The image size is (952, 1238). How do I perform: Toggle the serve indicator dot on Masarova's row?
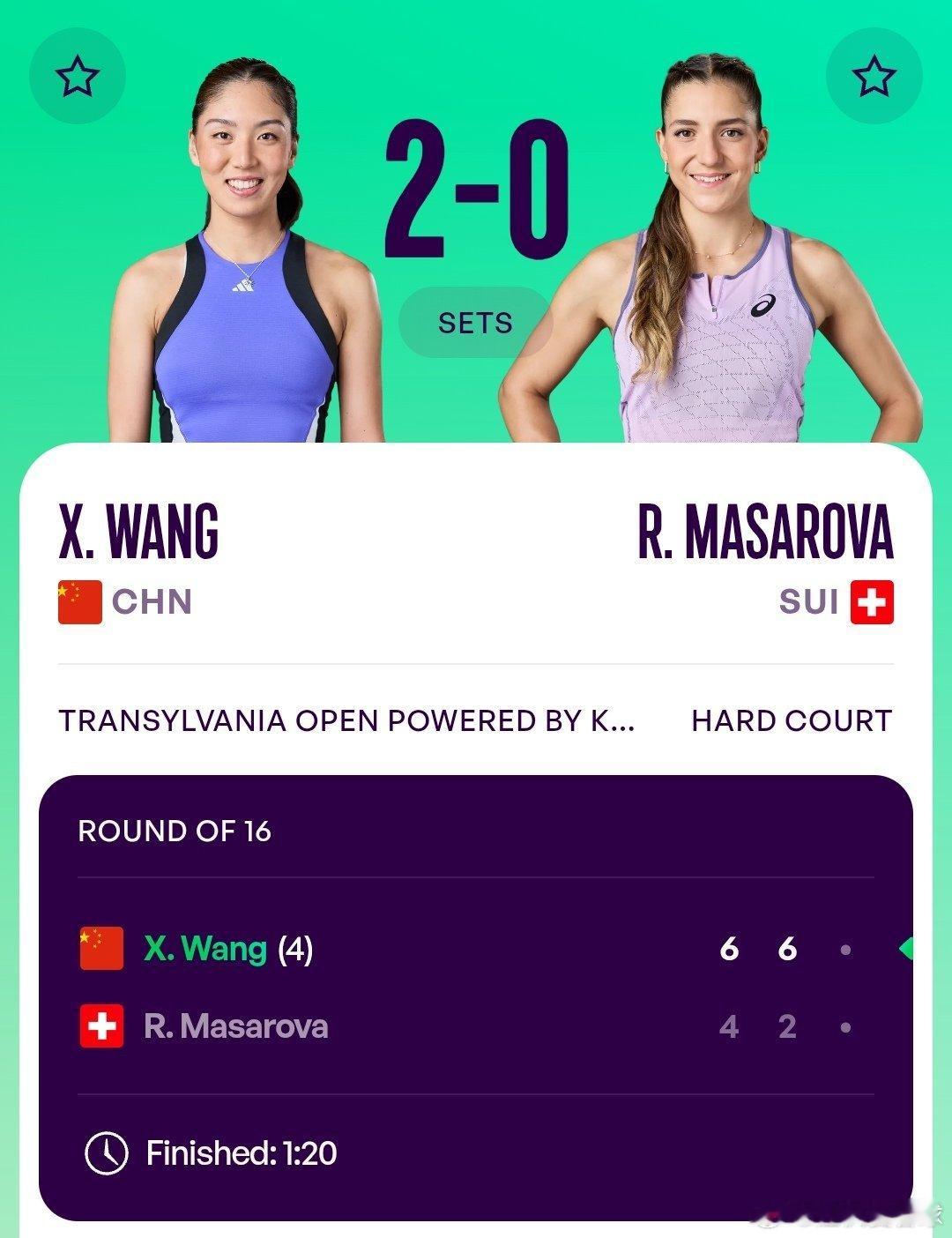846,1026
